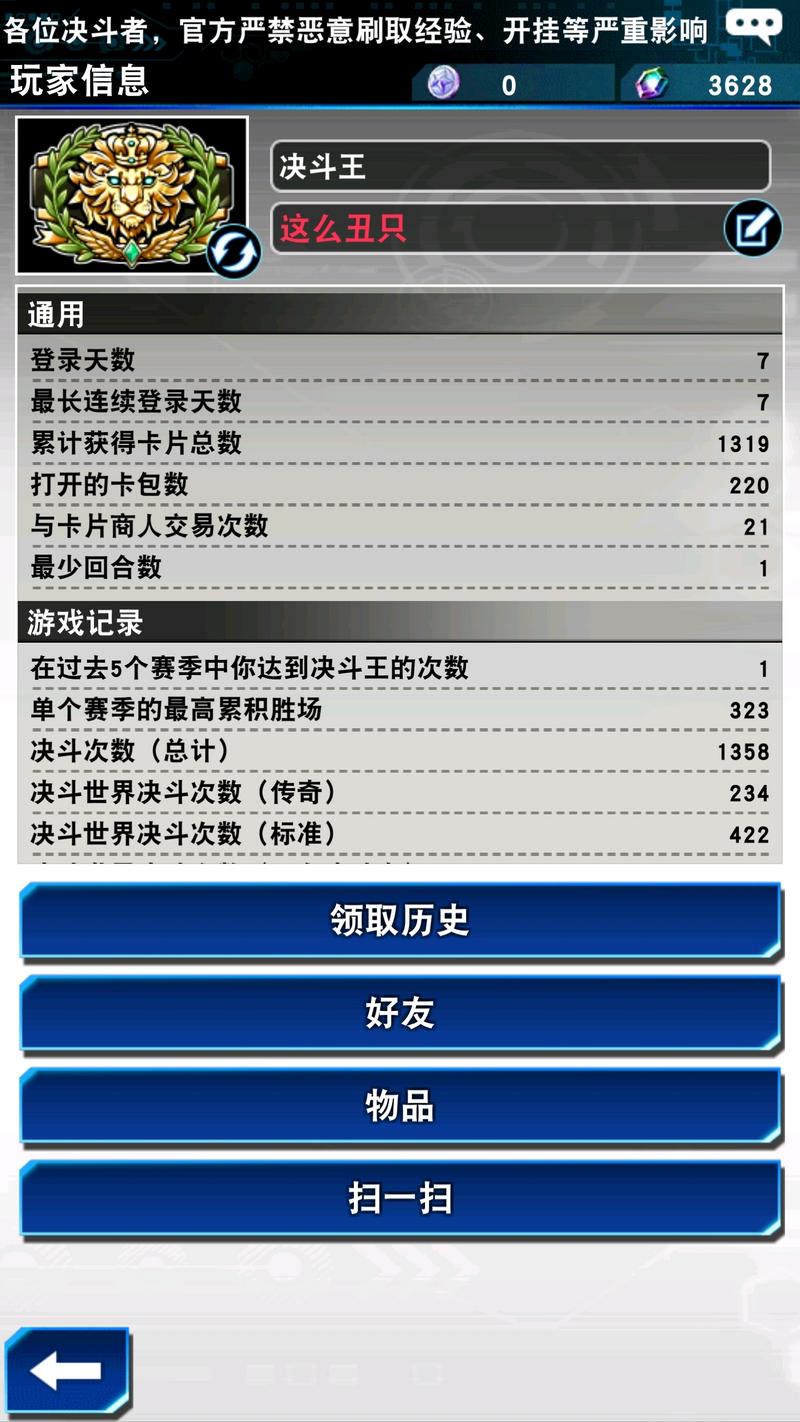Open the 物品 items page

pyautogui.click(x=400, y=1106)
